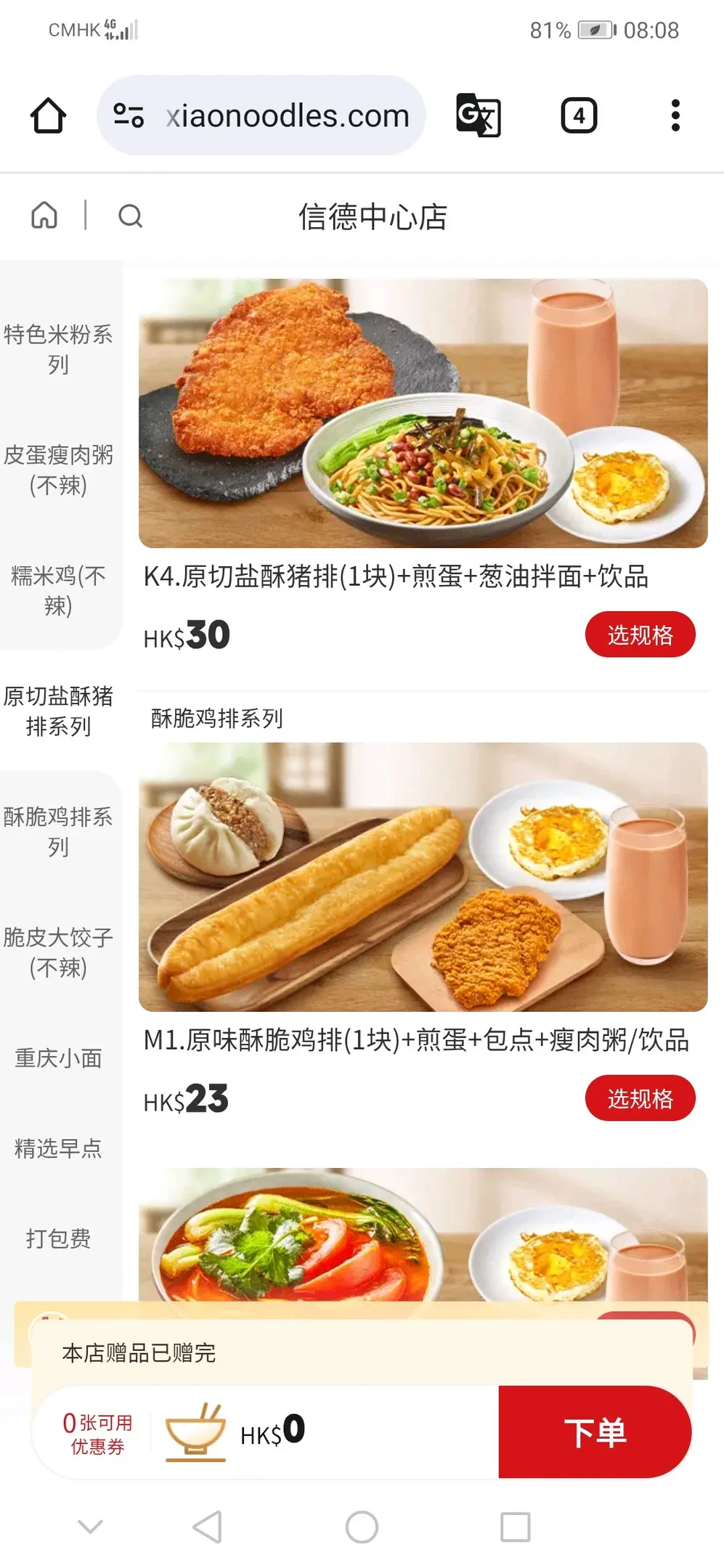724x1568 pixels.
Task: Tap 选规格 for the M1 chicken set
Action: pyautogui.click(x=640, y=1098)
